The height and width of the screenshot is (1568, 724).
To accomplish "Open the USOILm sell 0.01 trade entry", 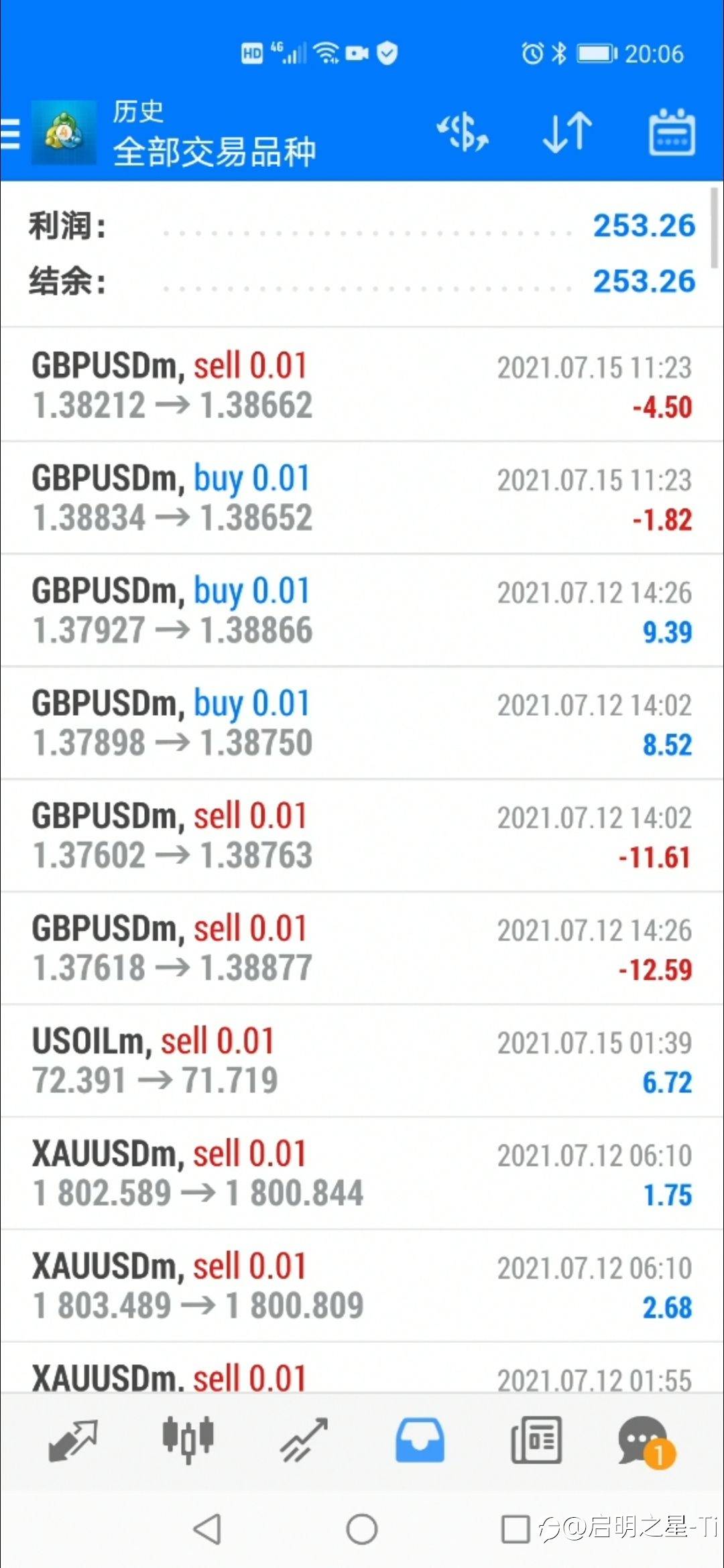I will click(x=362, y=1059).
